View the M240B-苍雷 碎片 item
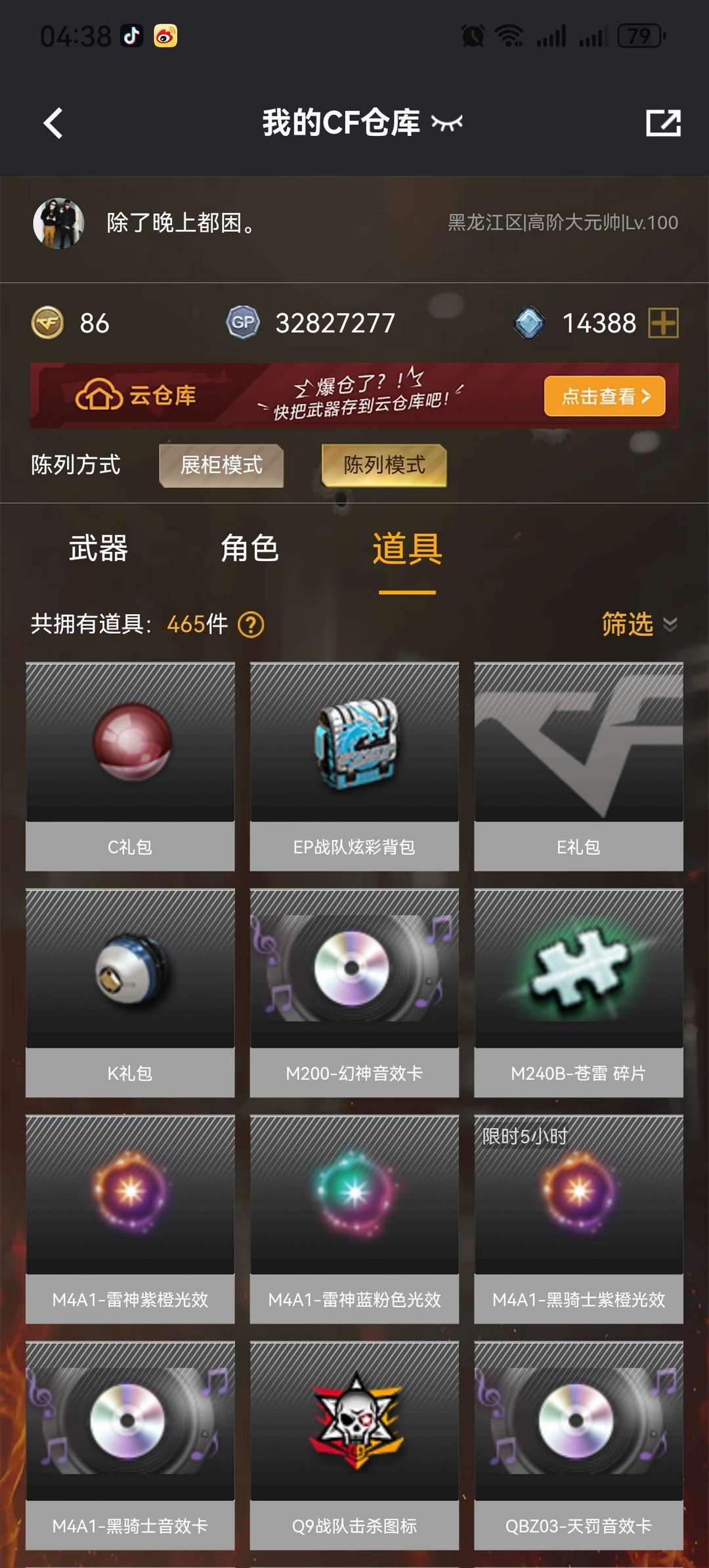This screenshot has height=1568, width=709. tap(578, 993)
